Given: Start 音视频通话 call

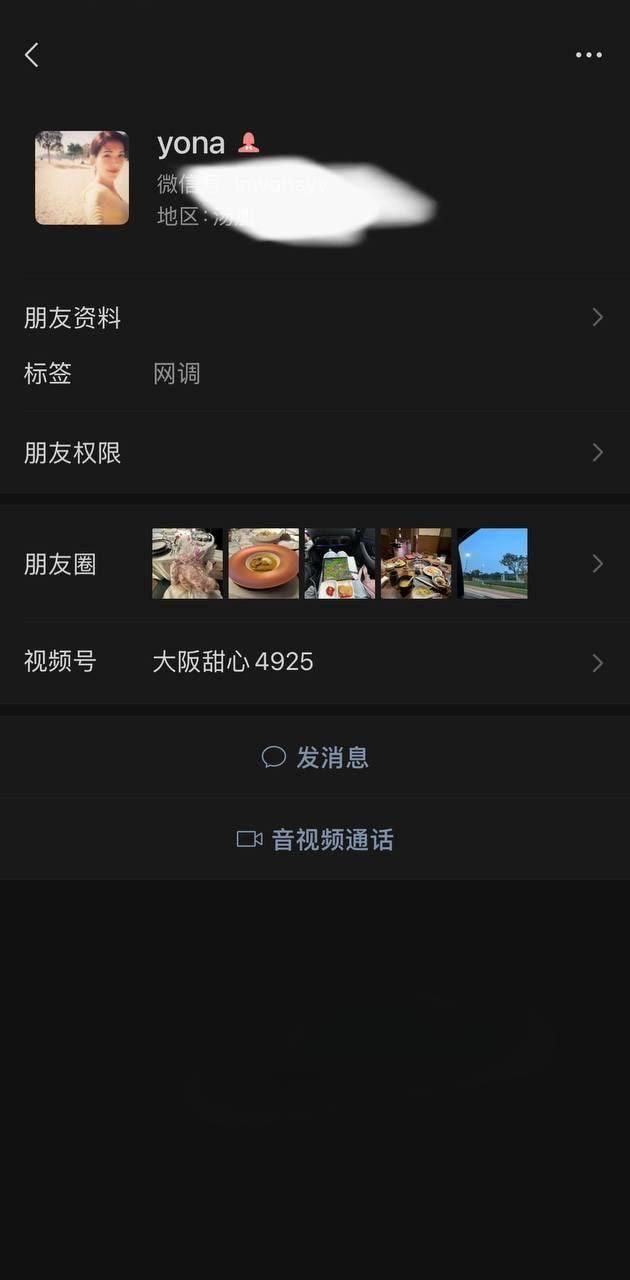Looking at the screenshot, I should pos(315,839).
